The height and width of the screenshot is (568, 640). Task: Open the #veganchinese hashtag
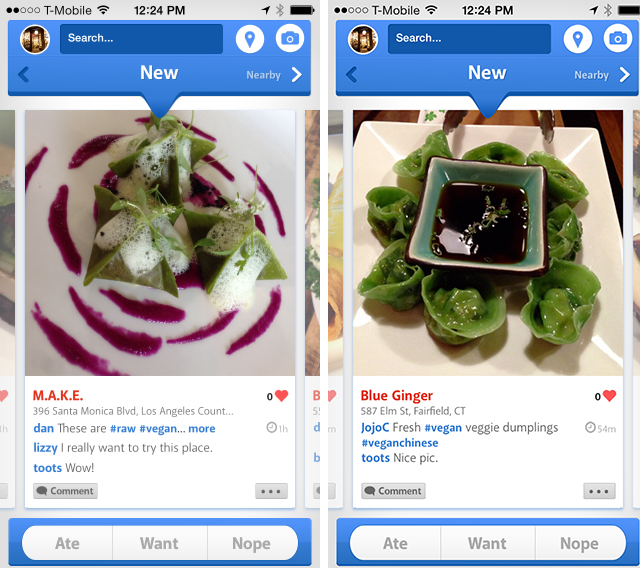pos(400,443)
